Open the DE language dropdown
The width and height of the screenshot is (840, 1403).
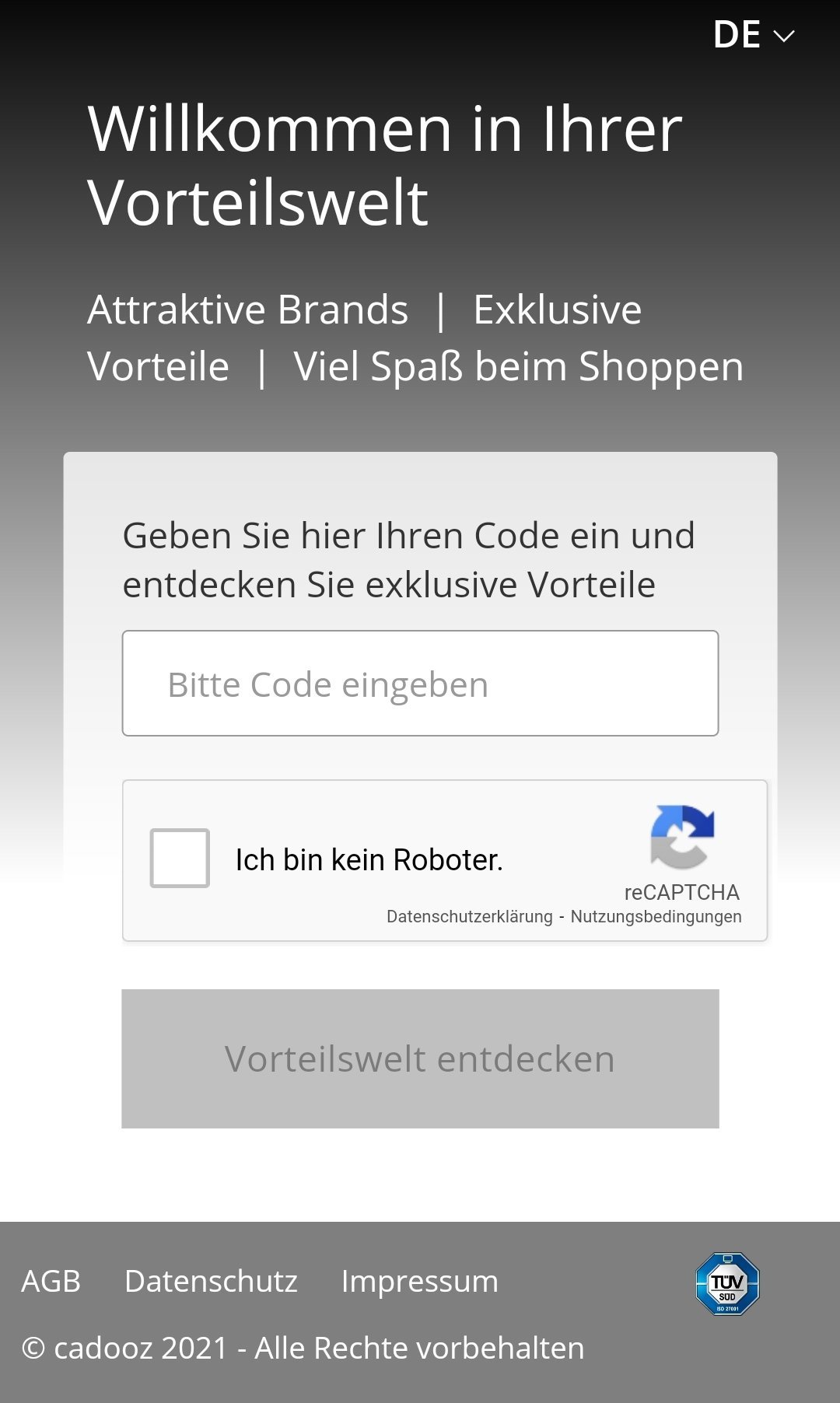pyautogui.click(x=753, y=35)
